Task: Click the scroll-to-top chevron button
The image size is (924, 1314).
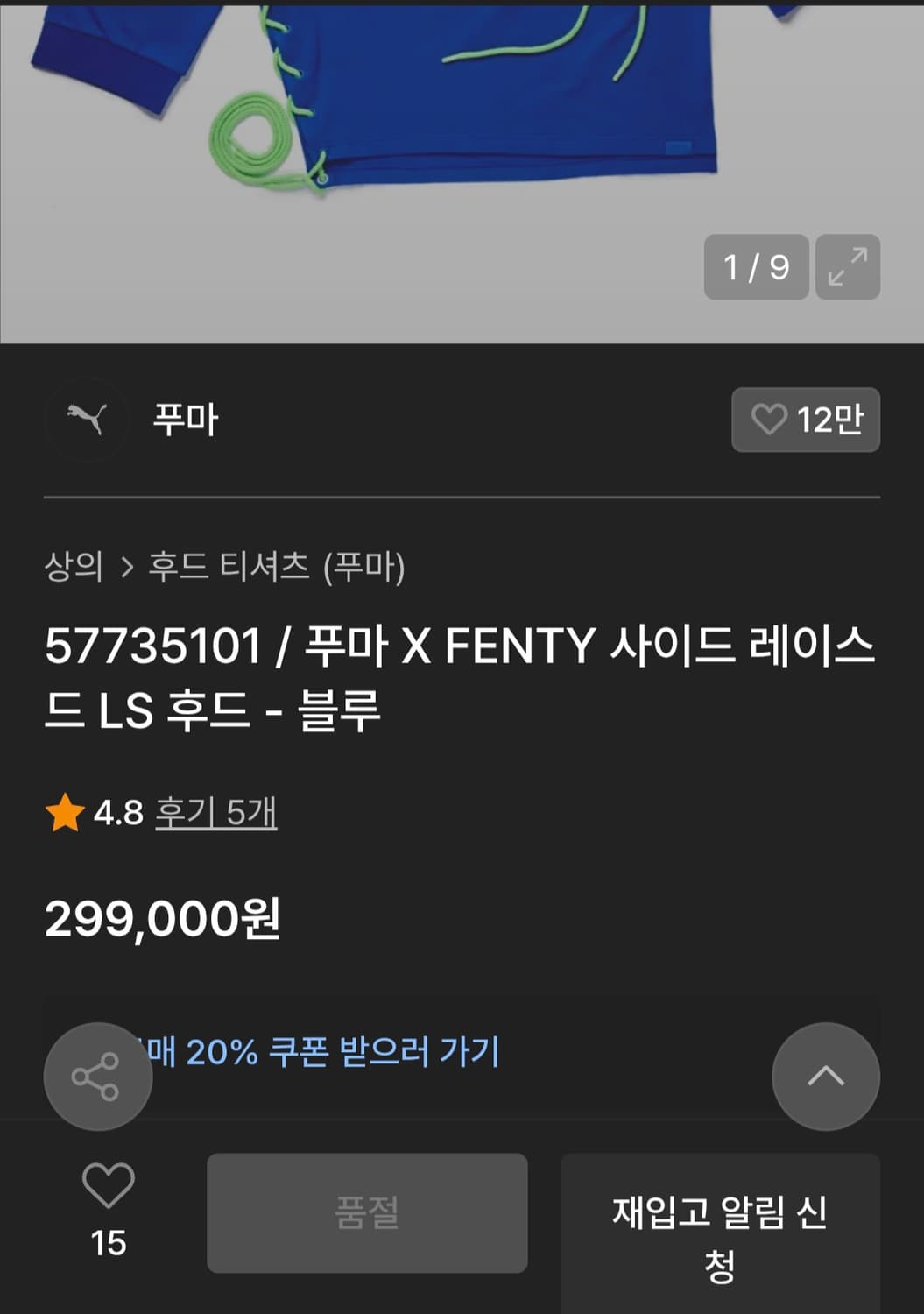Action: pos(824,1077)
